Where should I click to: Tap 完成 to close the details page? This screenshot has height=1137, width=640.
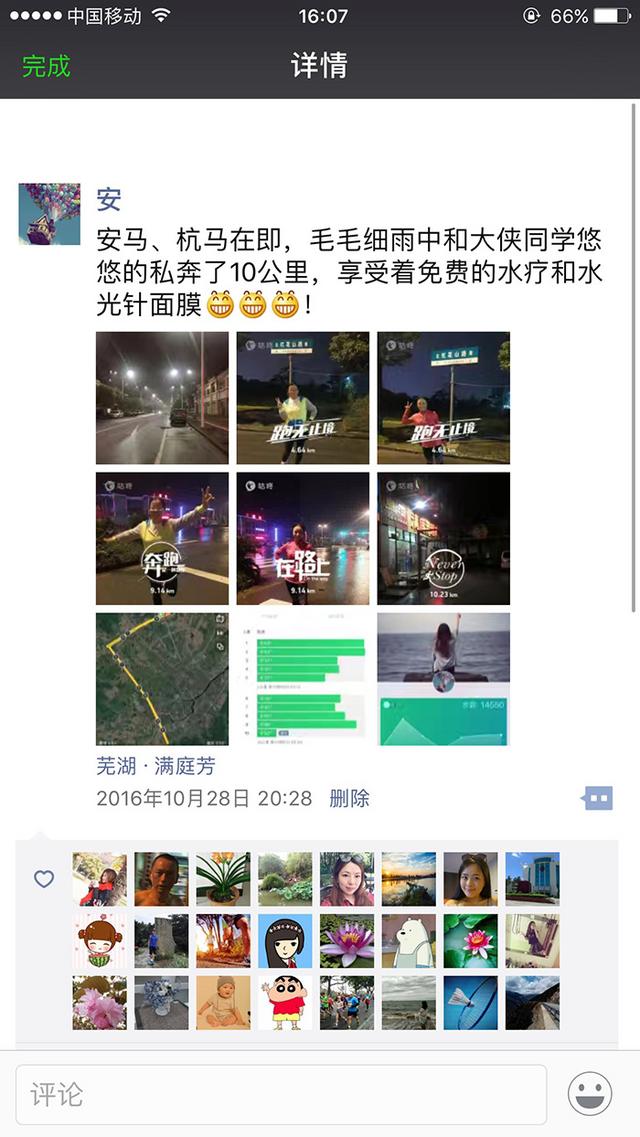46,67
